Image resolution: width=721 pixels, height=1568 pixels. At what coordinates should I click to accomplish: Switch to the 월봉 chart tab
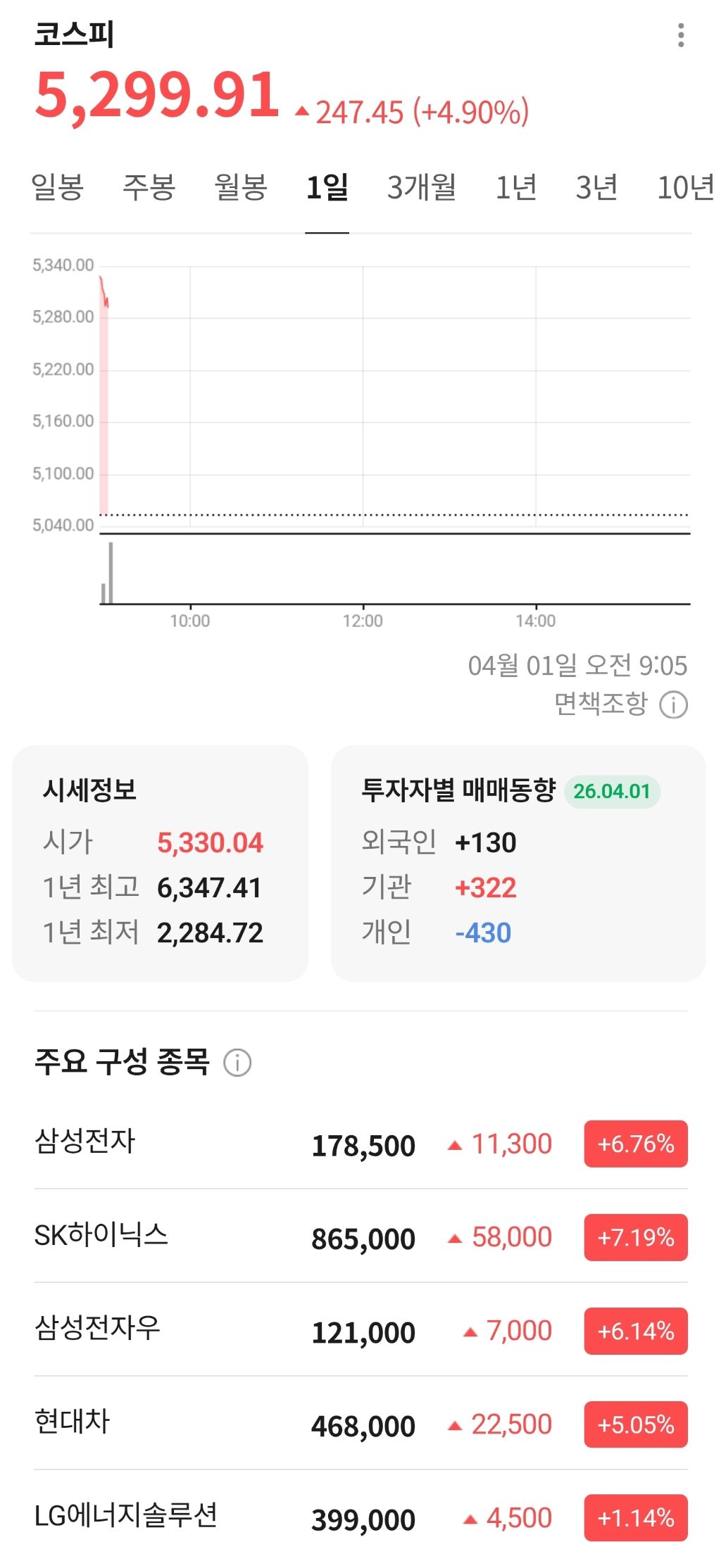pos(241,188)
